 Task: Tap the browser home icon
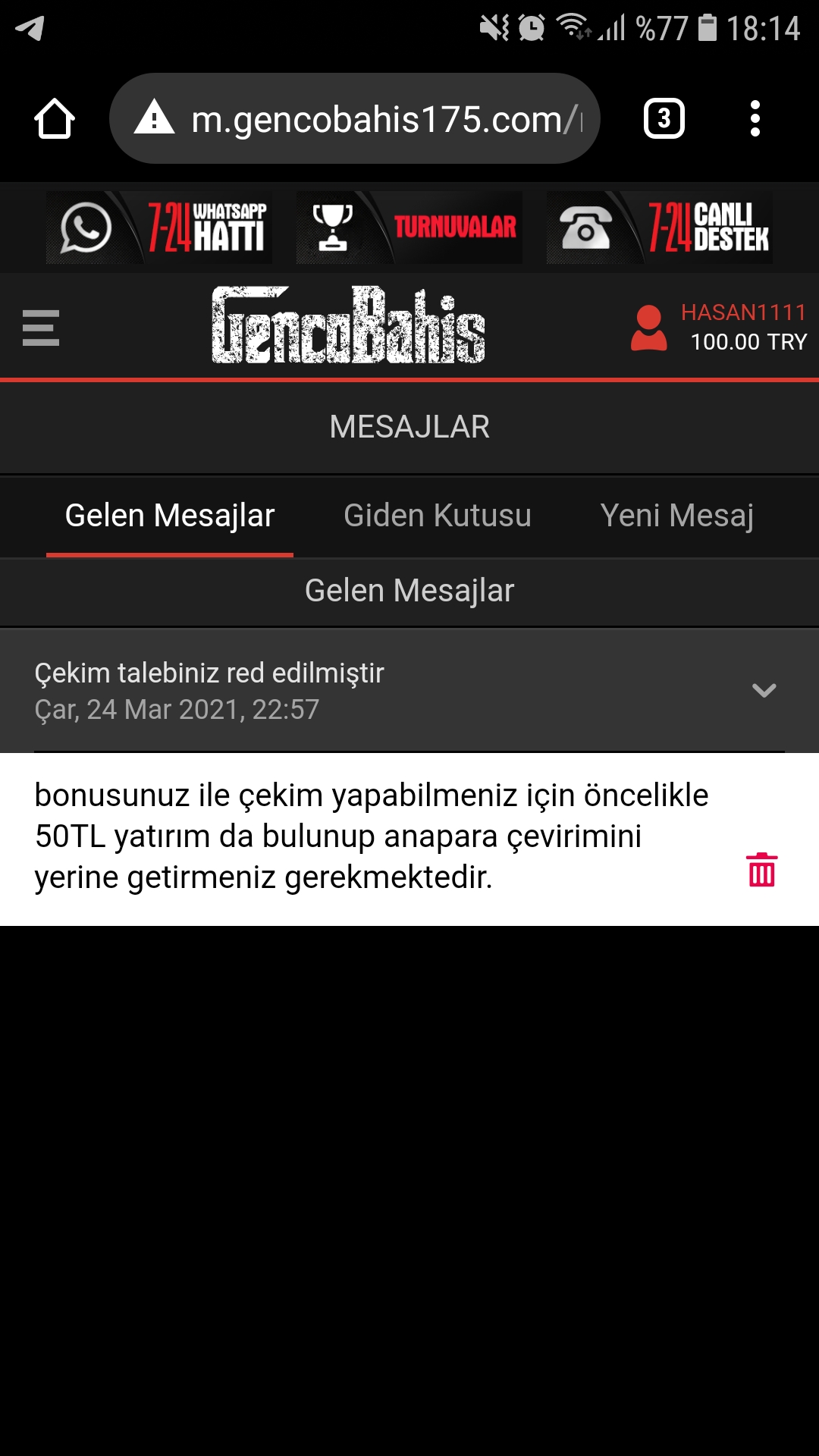pos(55,119)
